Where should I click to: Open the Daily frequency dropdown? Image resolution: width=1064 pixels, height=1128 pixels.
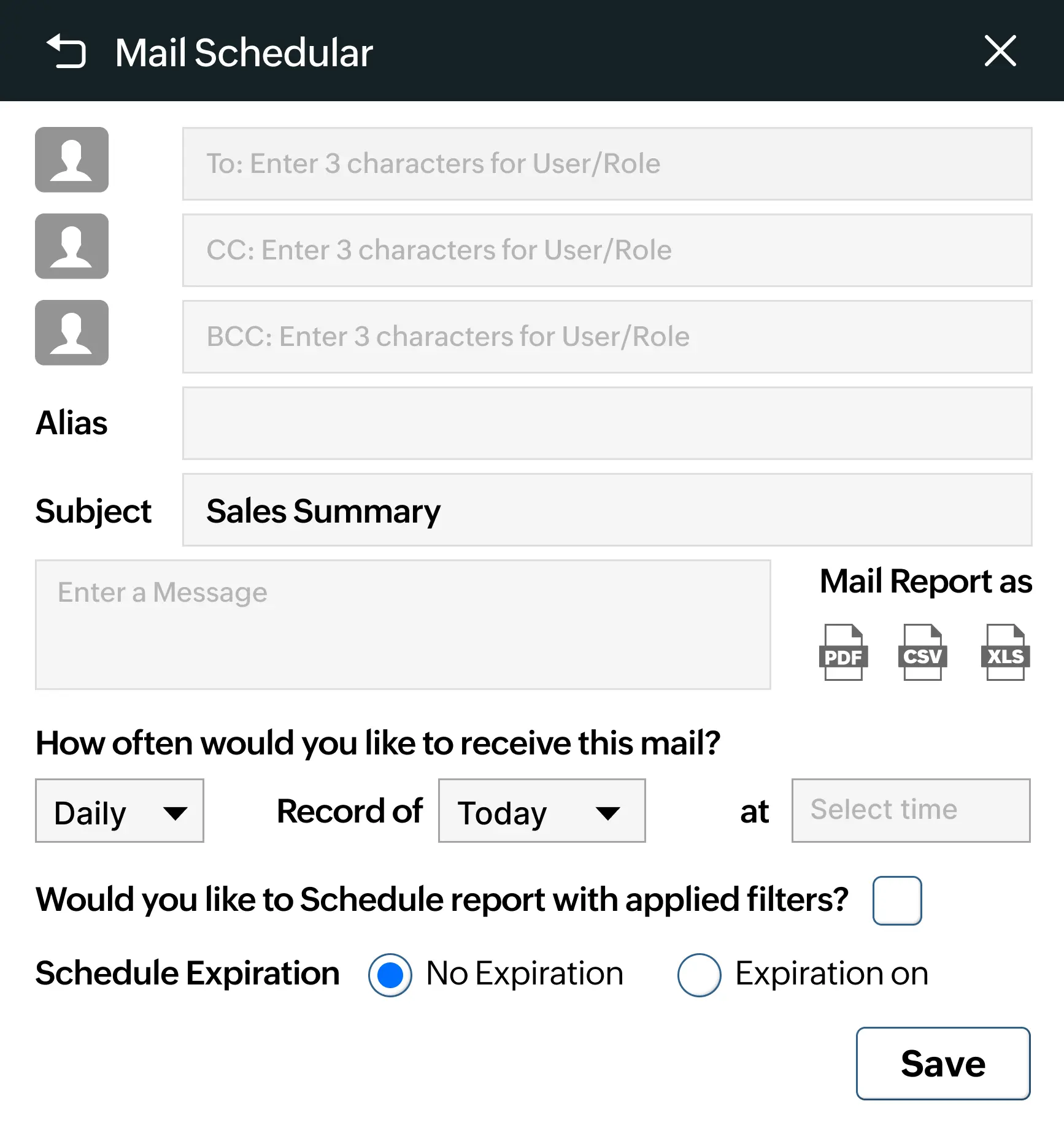pos(119,811)
